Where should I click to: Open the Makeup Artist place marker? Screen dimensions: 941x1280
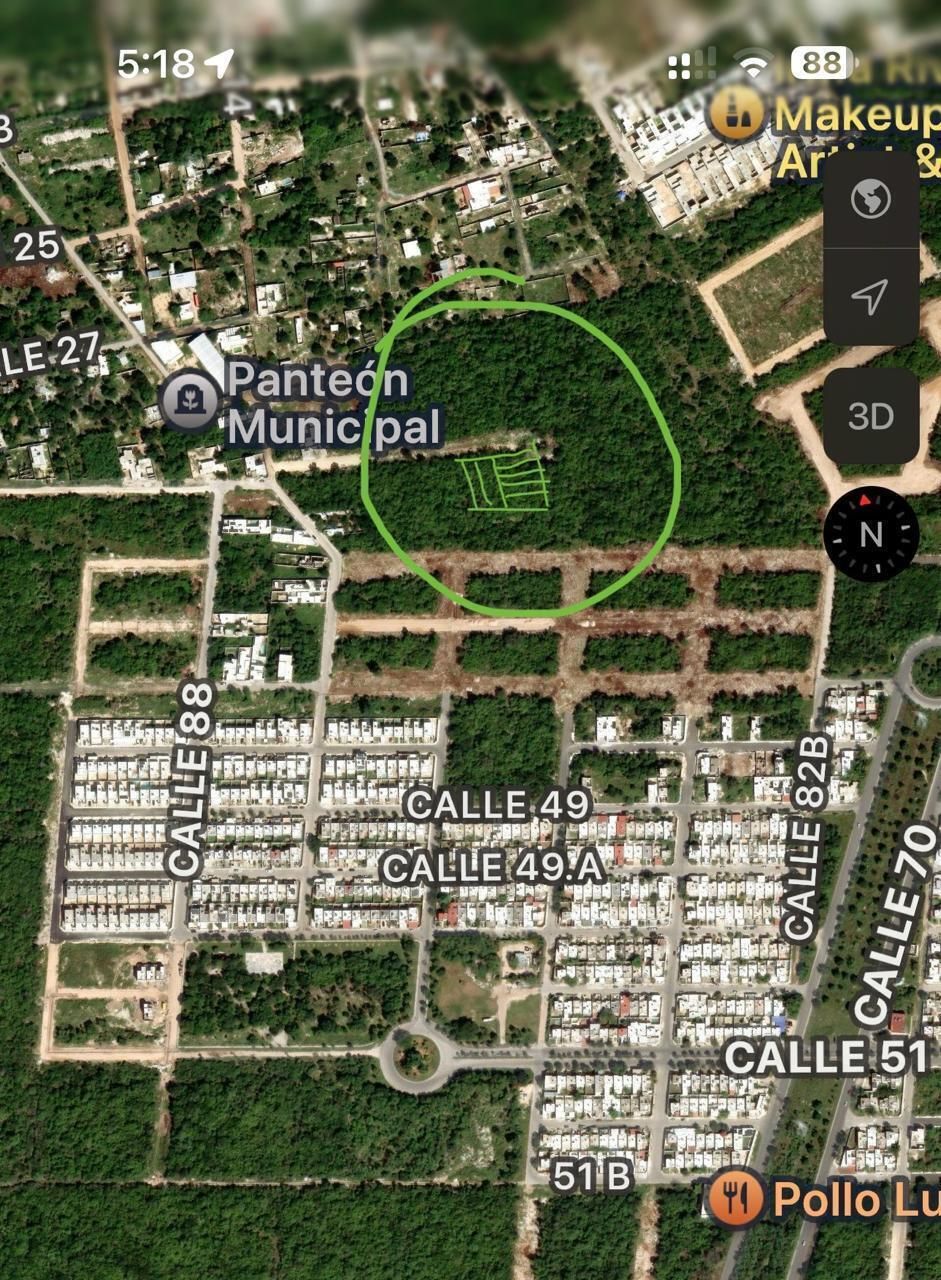click(737, 113)
